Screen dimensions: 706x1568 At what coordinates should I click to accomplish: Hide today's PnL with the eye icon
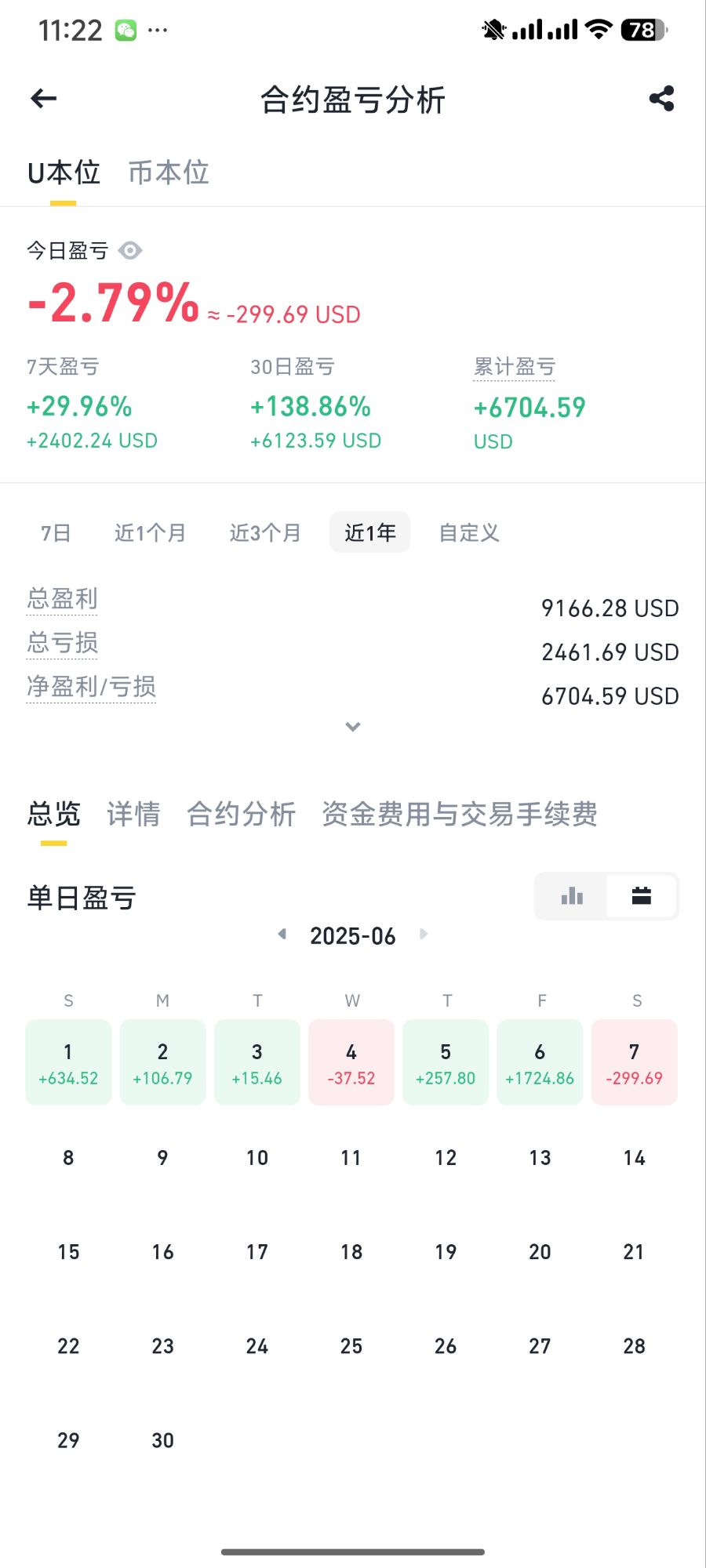point(130,250)
